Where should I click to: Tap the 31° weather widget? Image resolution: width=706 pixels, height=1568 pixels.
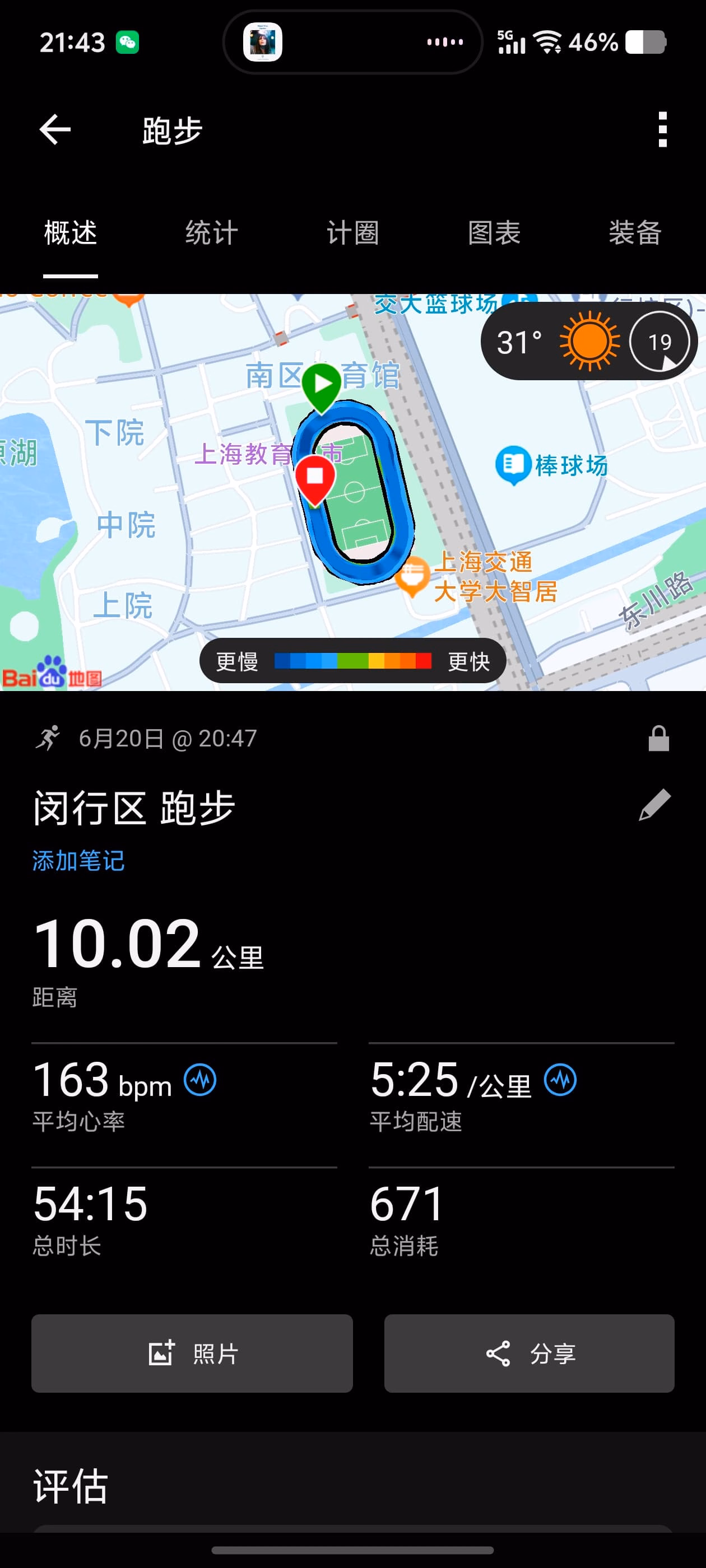[588, 342]
